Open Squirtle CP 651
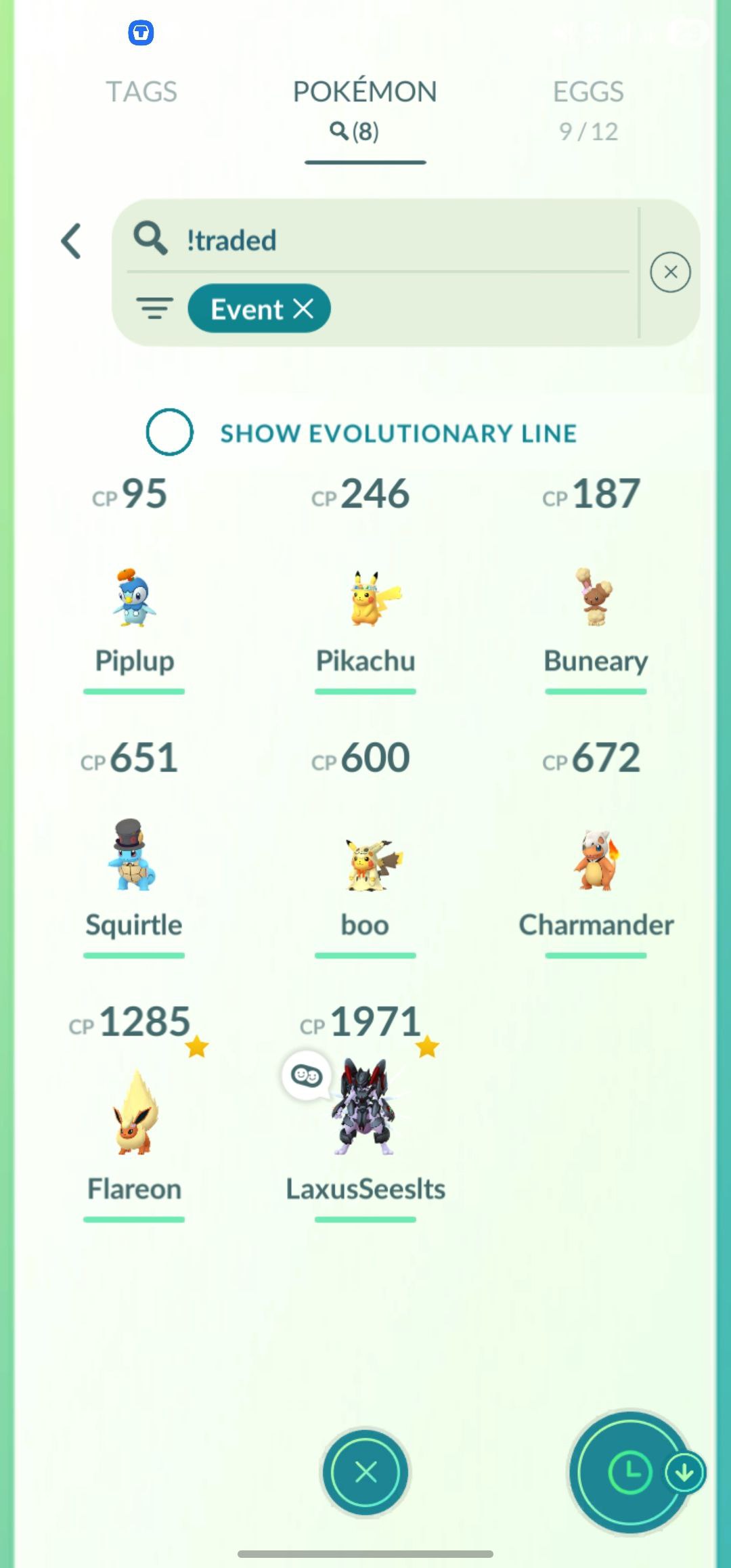The image size is (731, 1568). pos(134,858)
